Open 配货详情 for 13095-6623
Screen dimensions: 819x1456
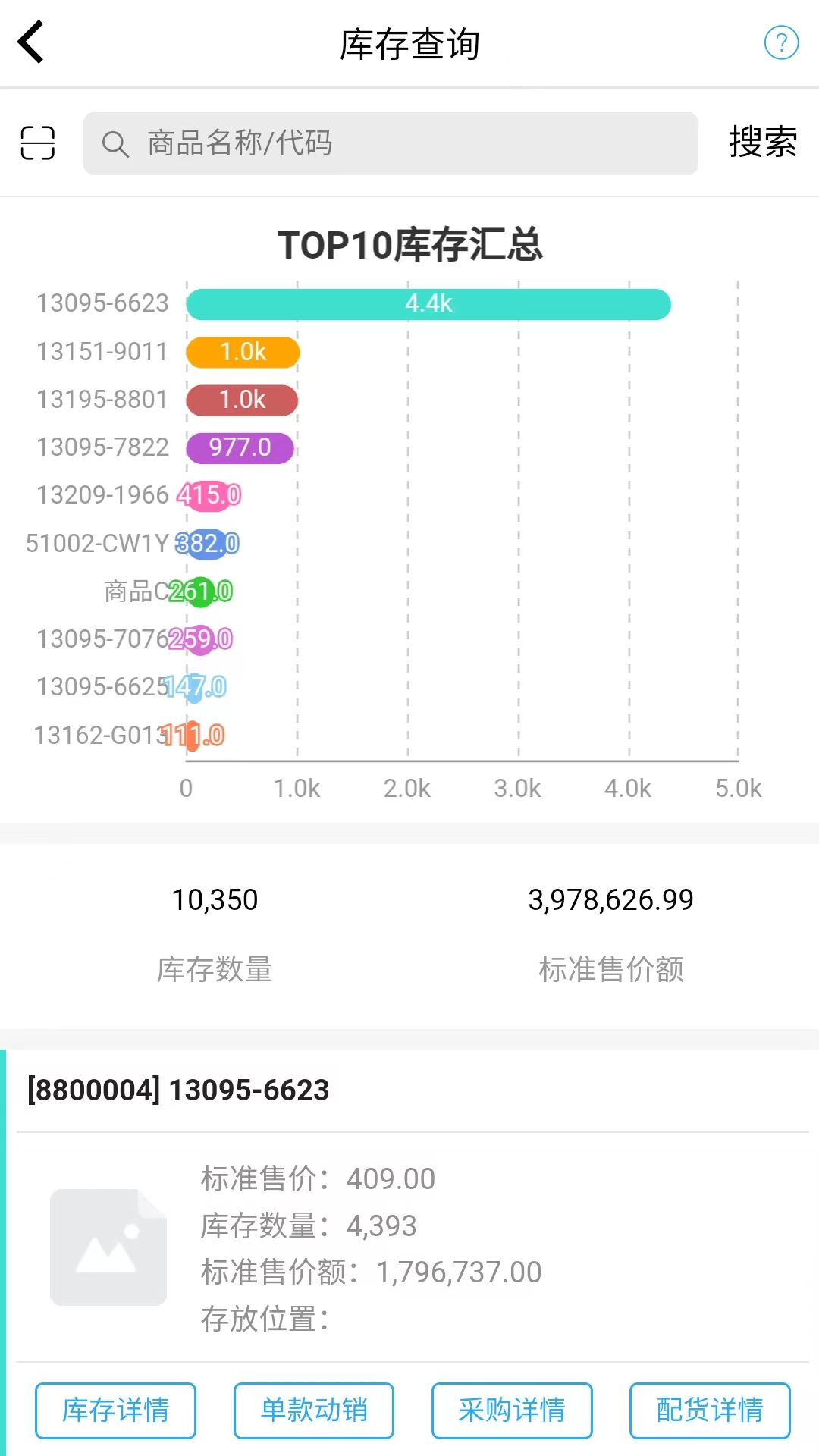pos(710,1410)
